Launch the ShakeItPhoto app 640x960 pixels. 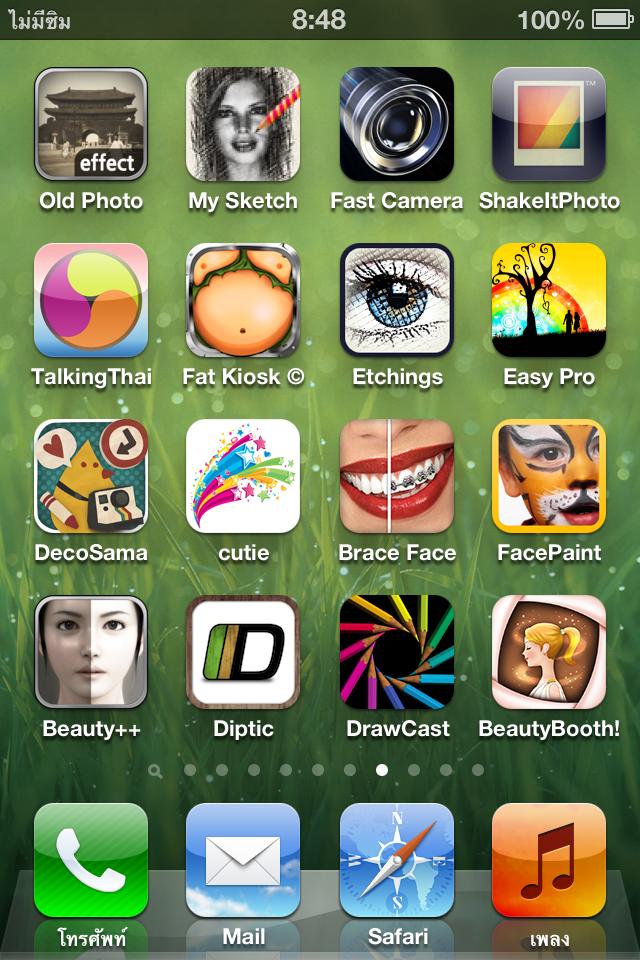pyautogui.click(x=548, y=124)
